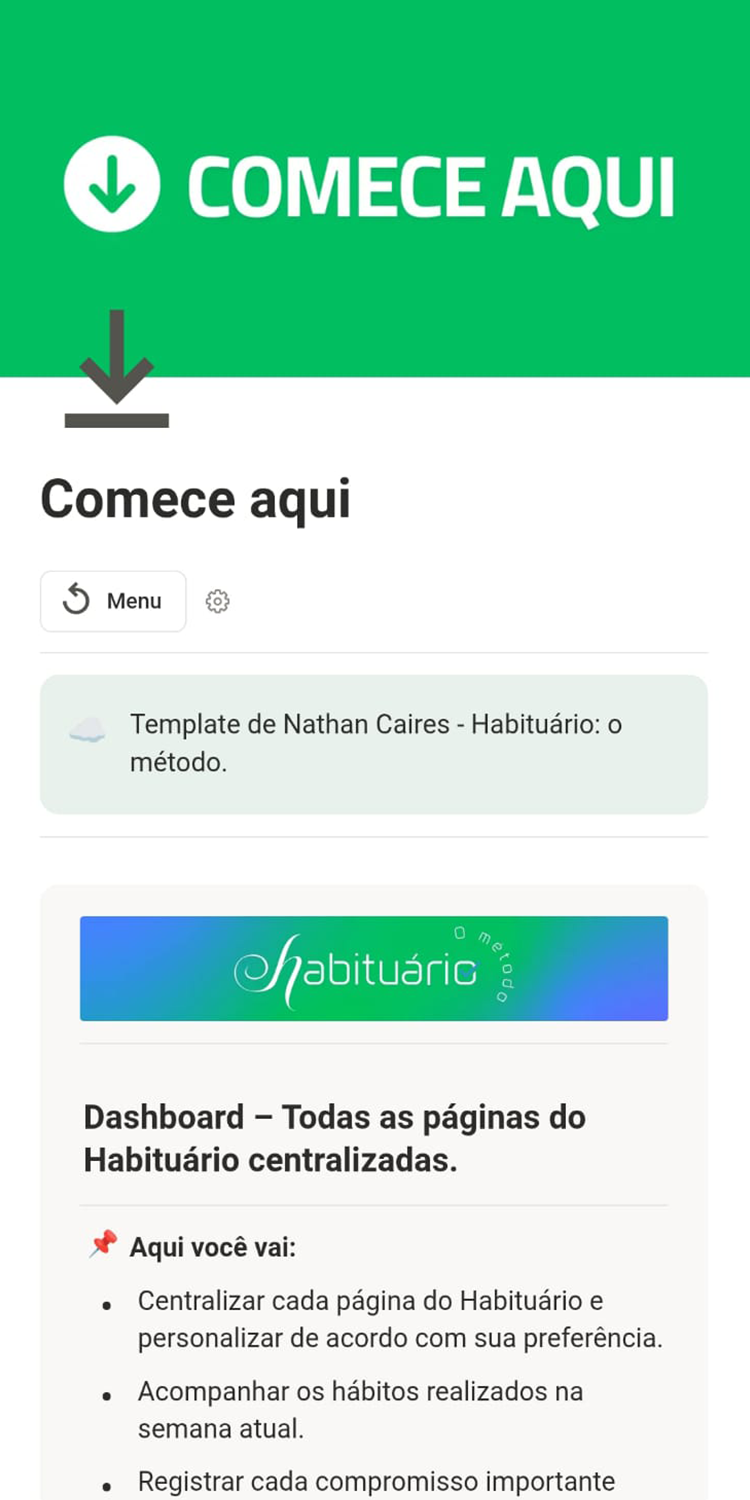The height and width of the screenshot is (1500, 750).
Task: Click the divider line under the Menu row
Action: click(373, 654)
